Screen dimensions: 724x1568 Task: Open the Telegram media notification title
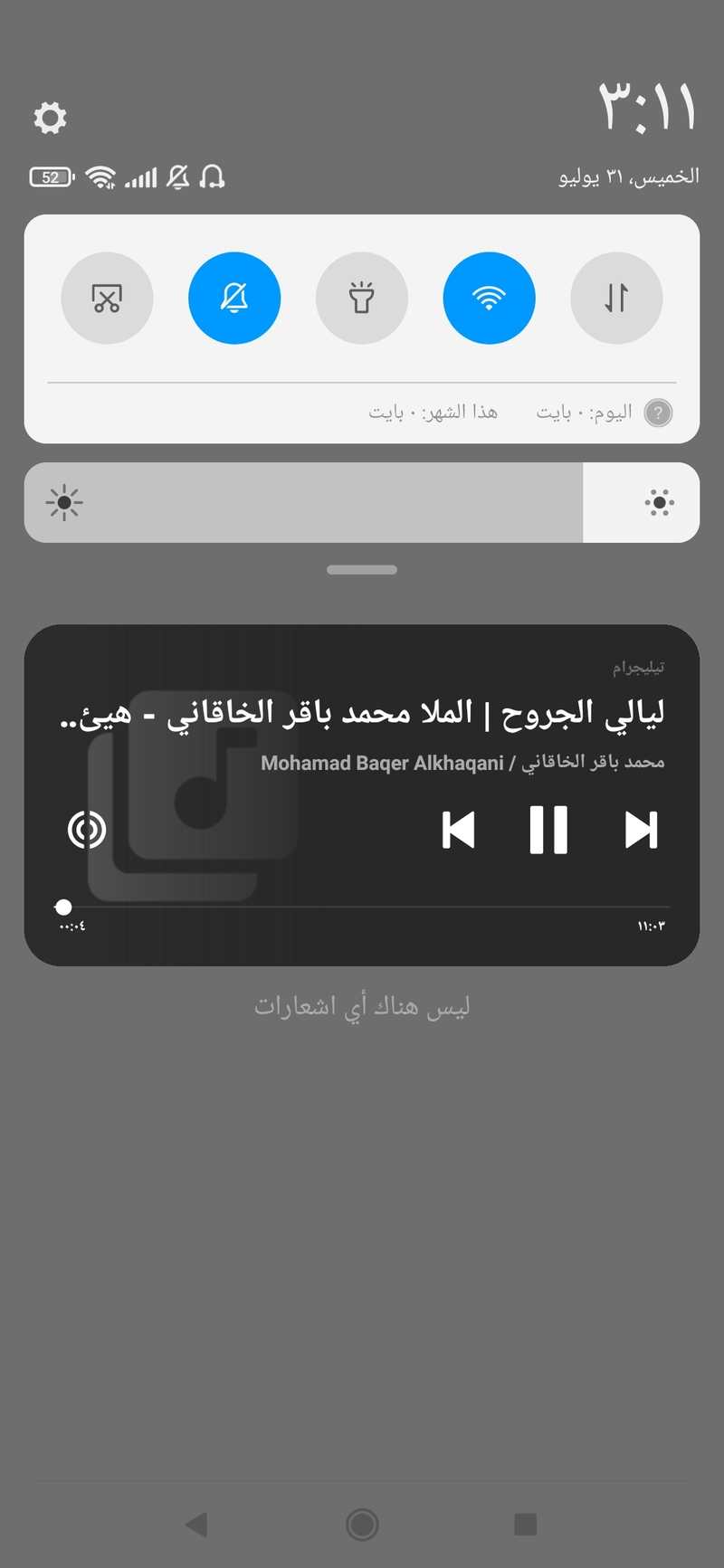tap(362, 714)
